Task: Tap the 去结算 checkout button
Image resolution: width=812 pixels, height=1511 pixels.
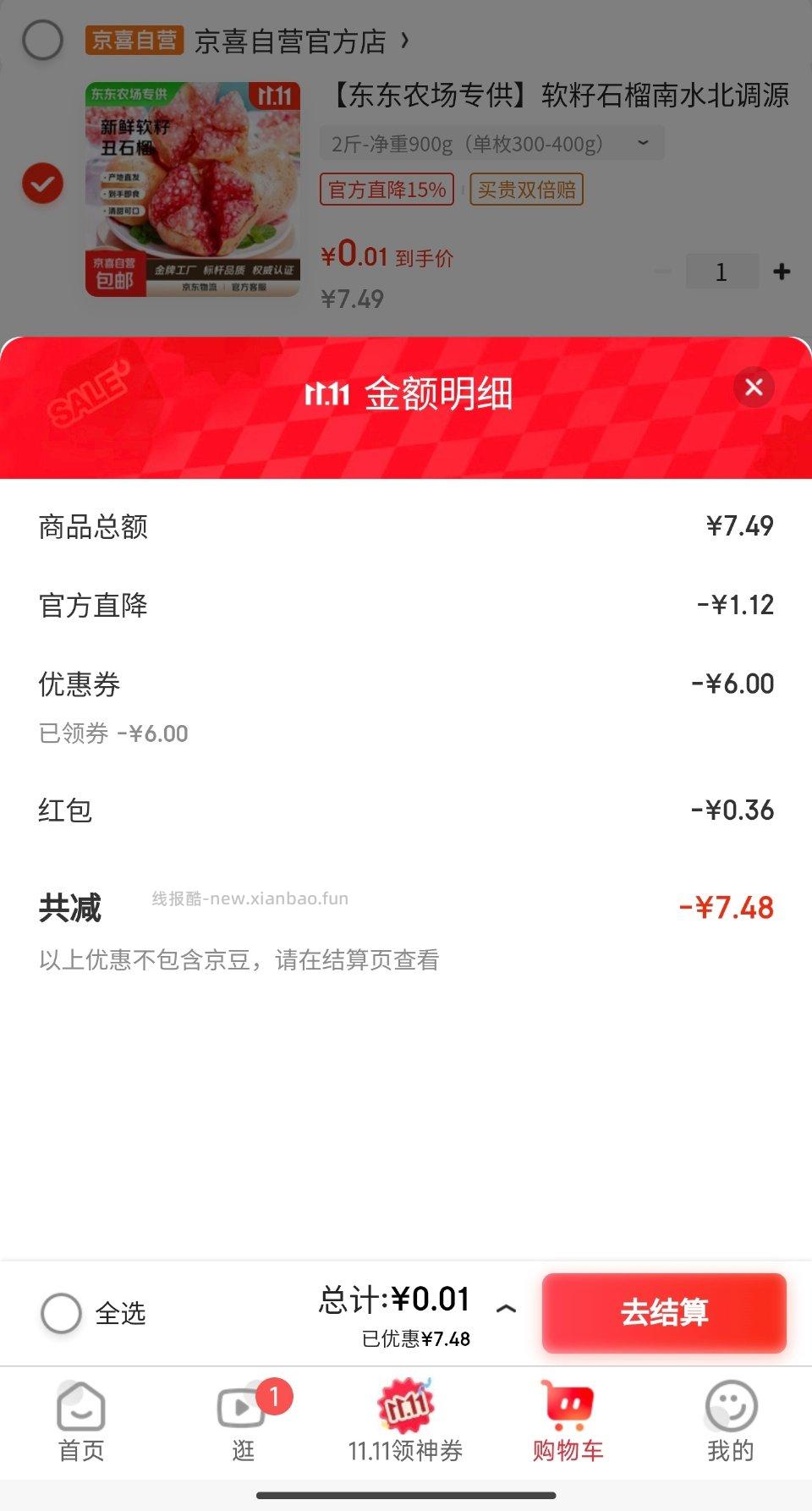Action: [x=664, y=1314]
